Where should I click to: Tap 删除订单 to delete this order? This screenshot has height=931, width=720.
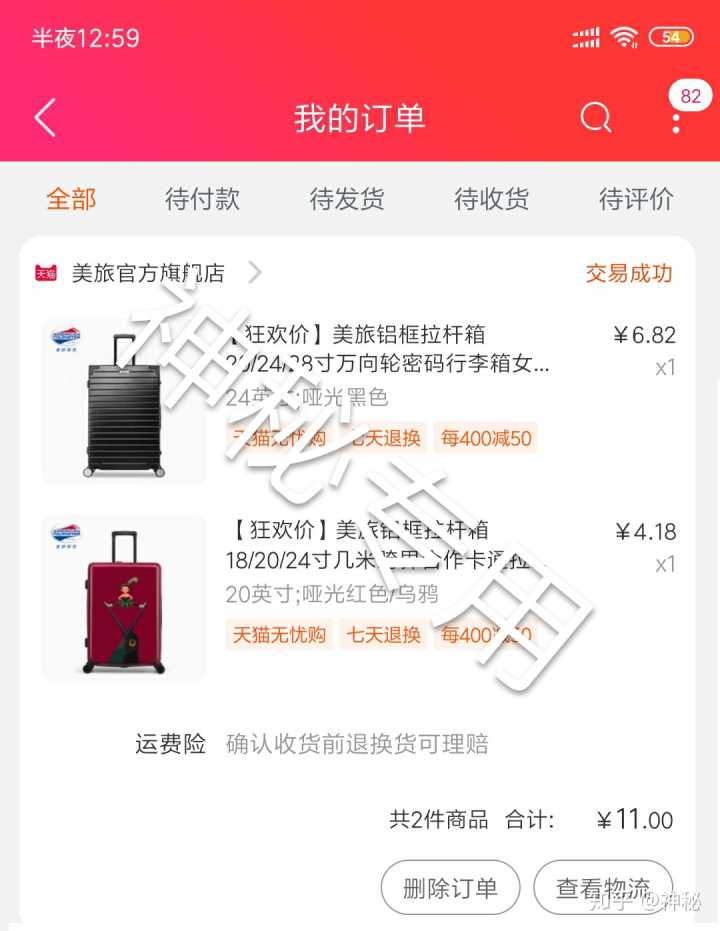click(x=450, y=887)
